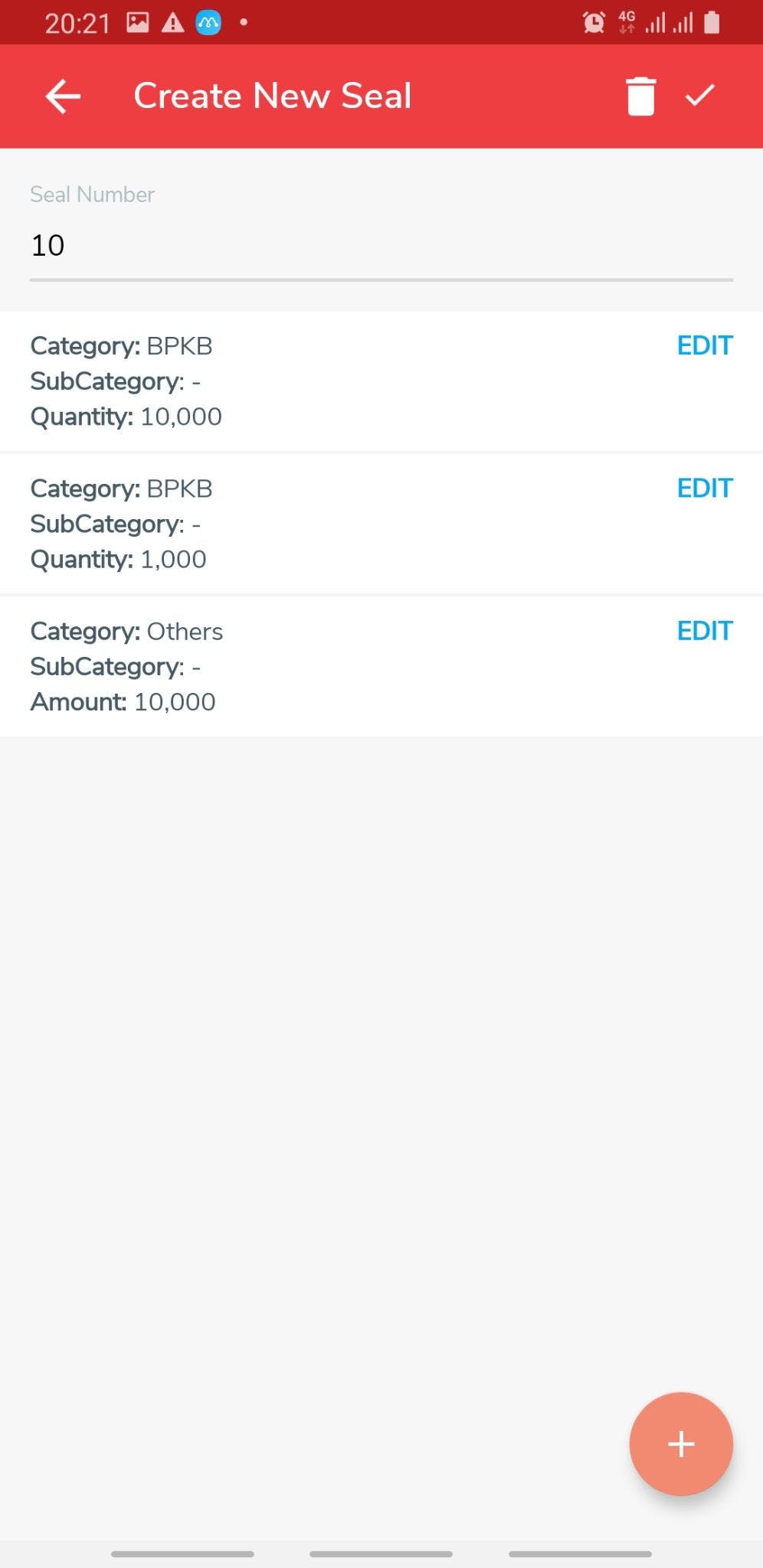Tap the 4G network indicator
The height and width of the screenshot is (1568, 763).
click(626, 22)
